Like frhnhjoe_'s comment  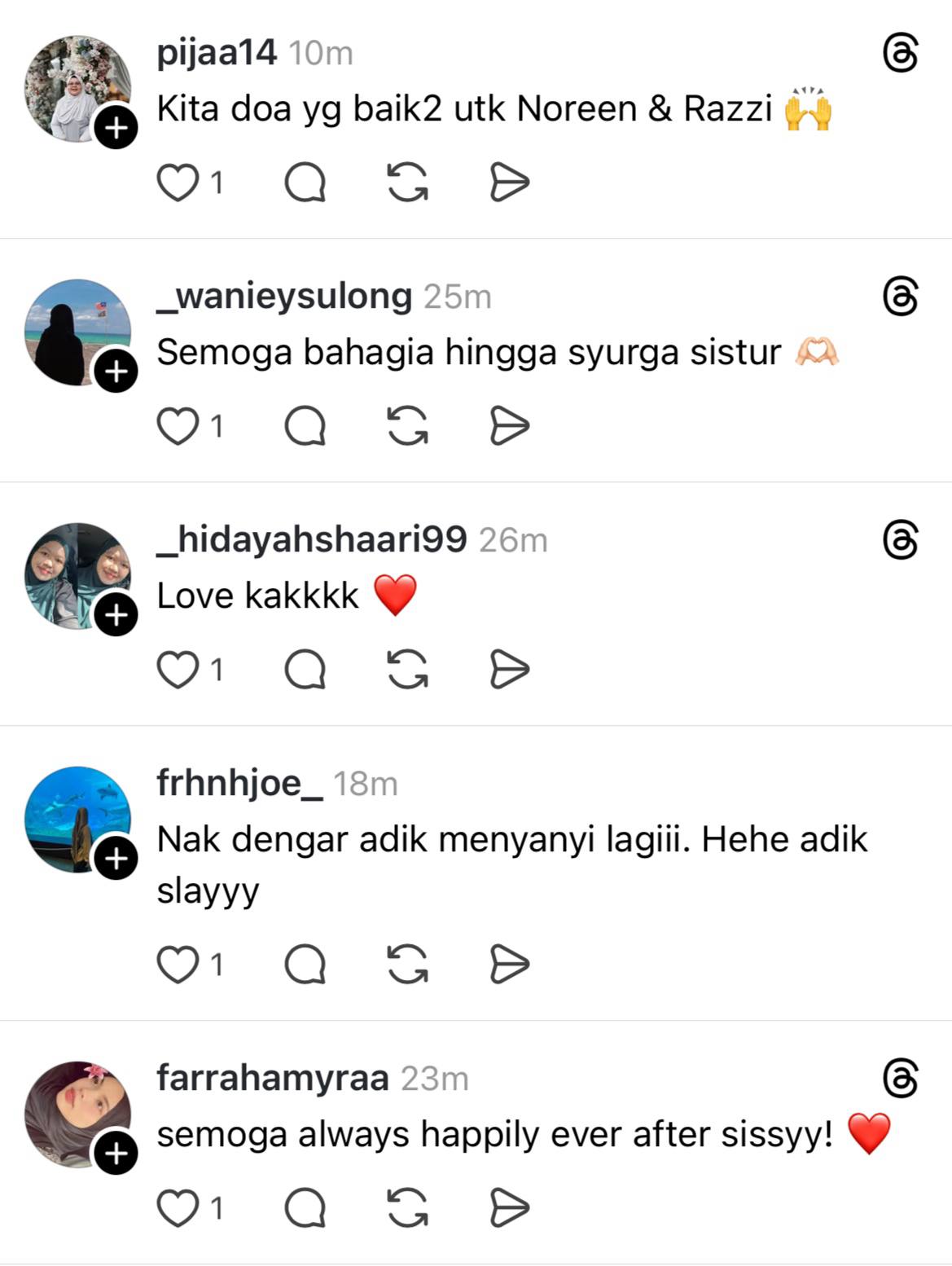click(x=178, y=965)
